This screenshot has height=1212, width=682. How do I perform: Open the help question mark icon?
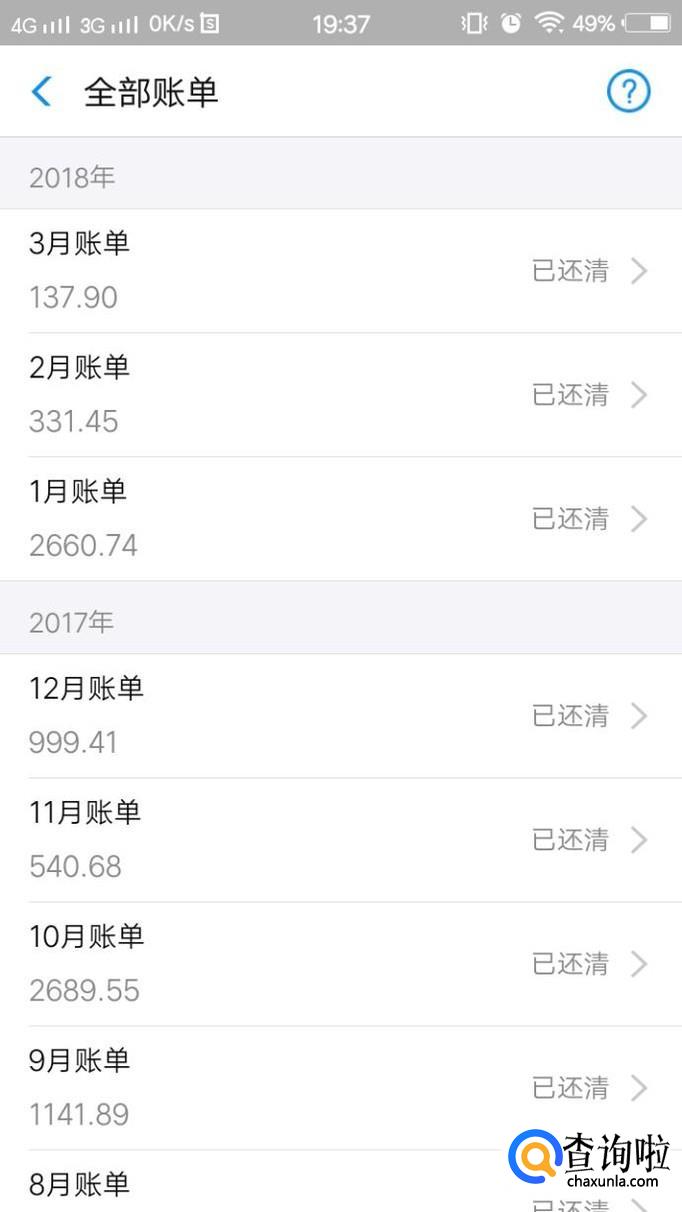click(x=629, y=92)
